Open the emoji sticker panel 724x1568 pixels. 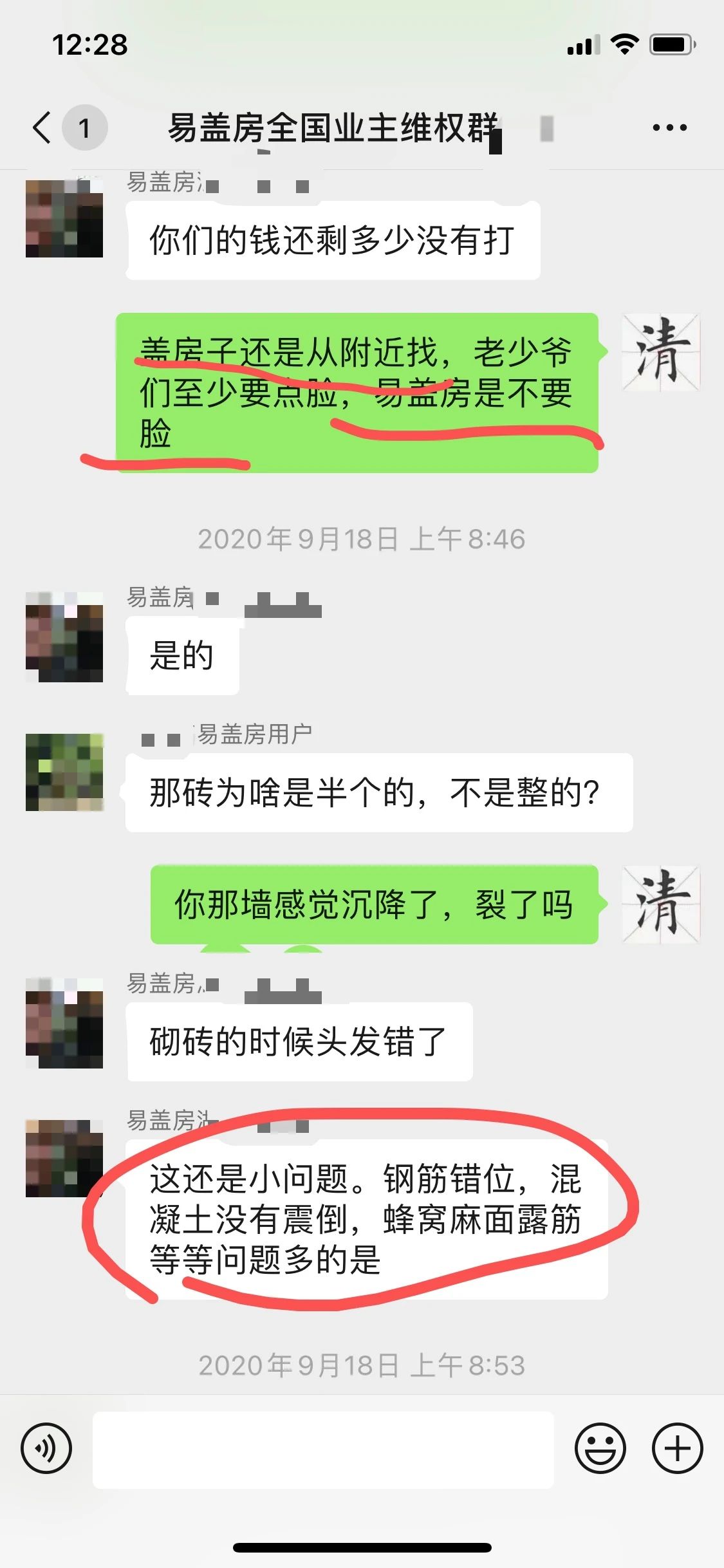pyautogui.click(x=600, y=1449)
